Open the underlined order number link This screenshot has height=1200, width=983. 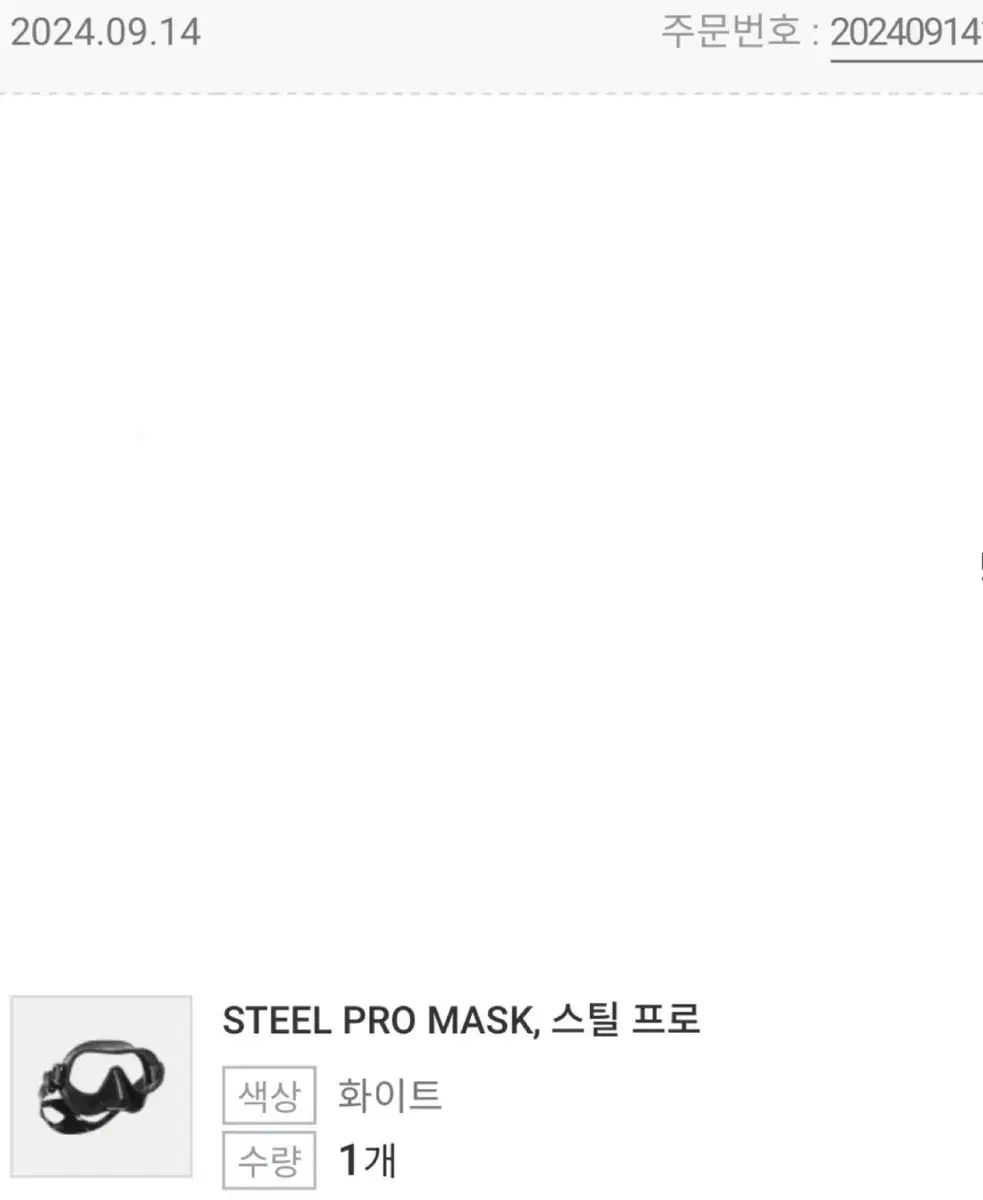(906, 34)
